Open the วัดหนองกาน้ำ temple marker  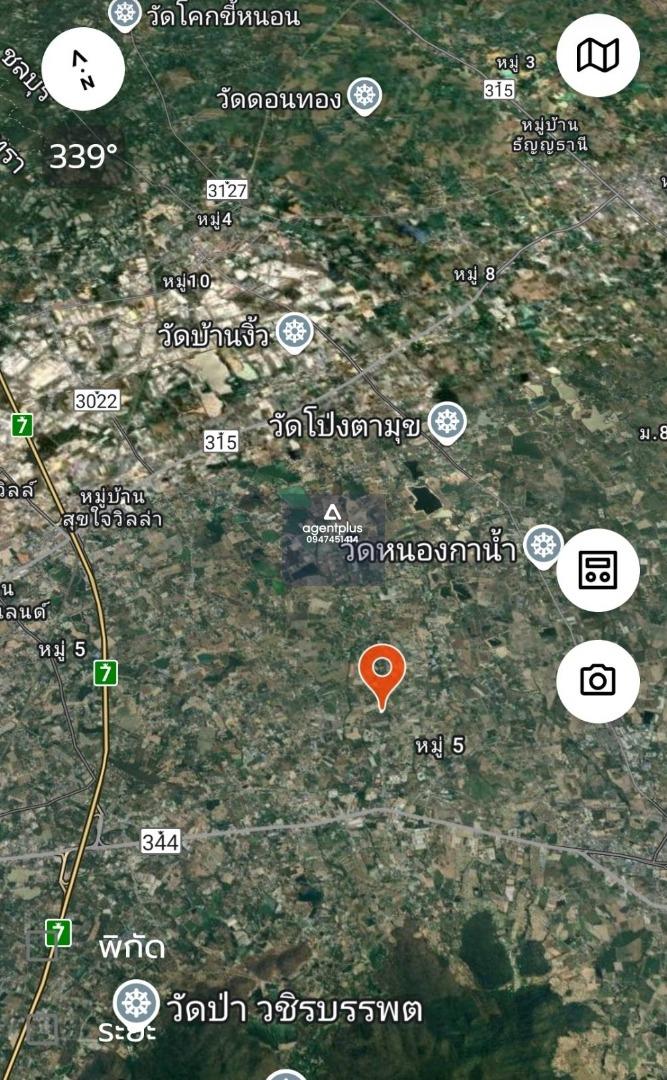(x=544, y=546)
